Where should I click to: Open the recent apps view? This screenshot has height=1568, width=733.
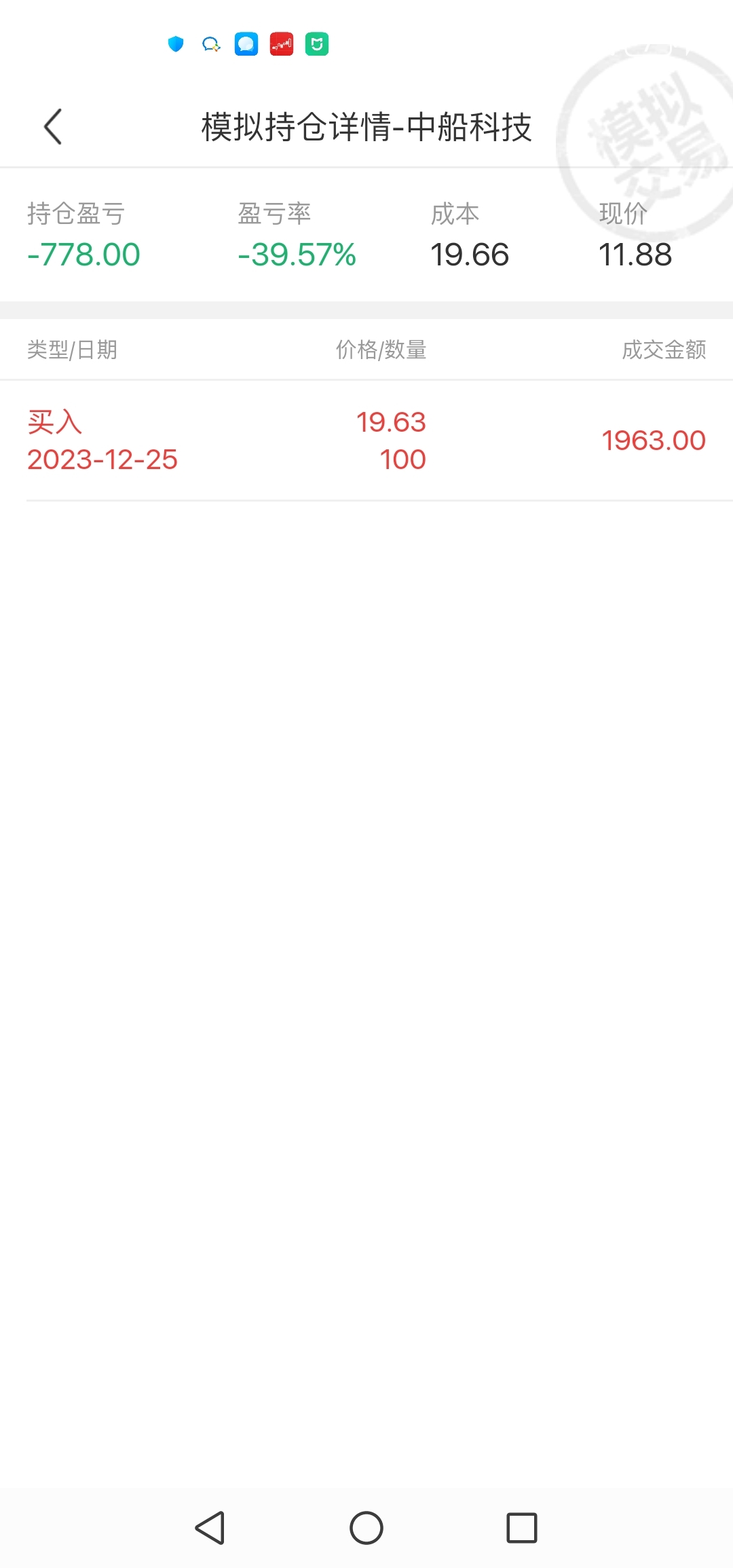tap(521, 1528)
